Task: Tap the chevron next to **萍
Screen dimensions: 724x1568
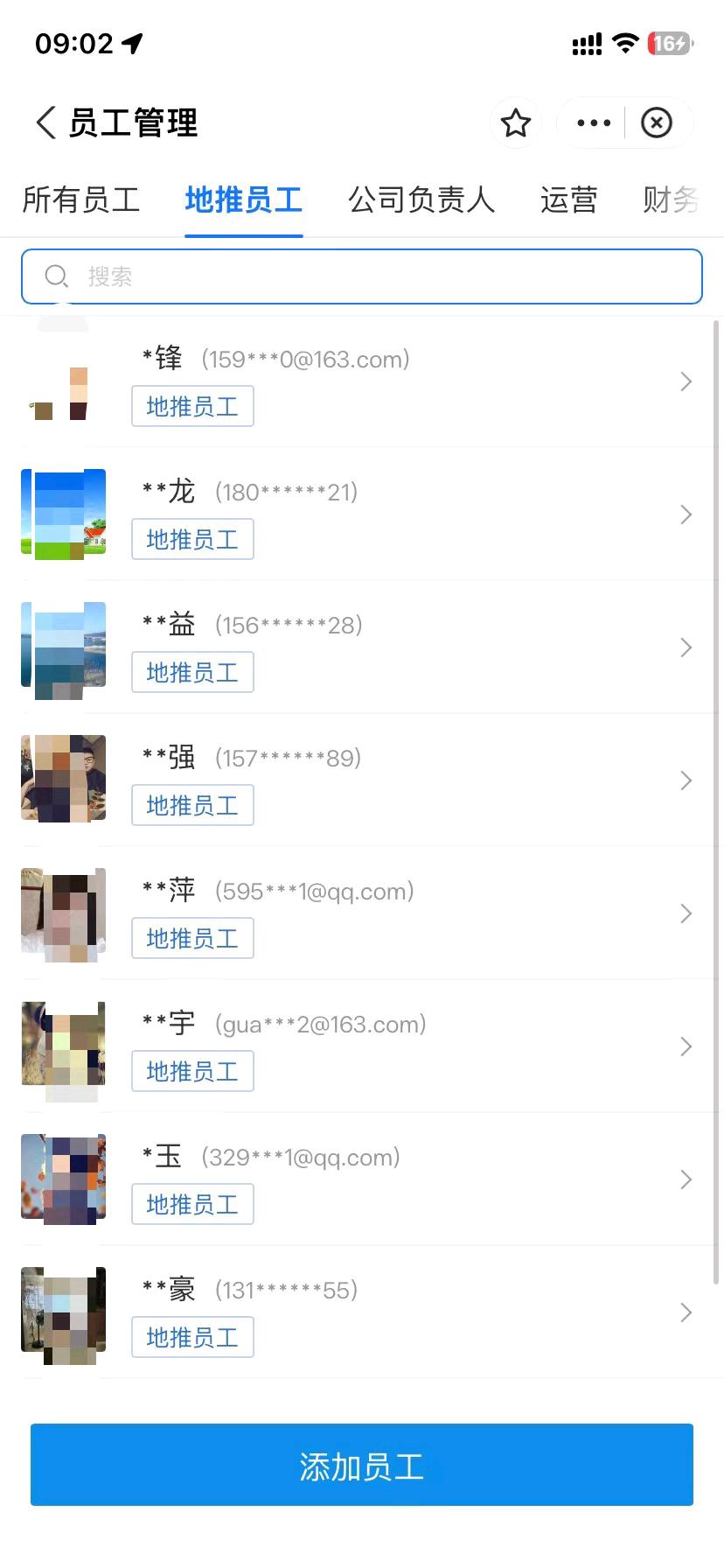Action: point(686,913)
